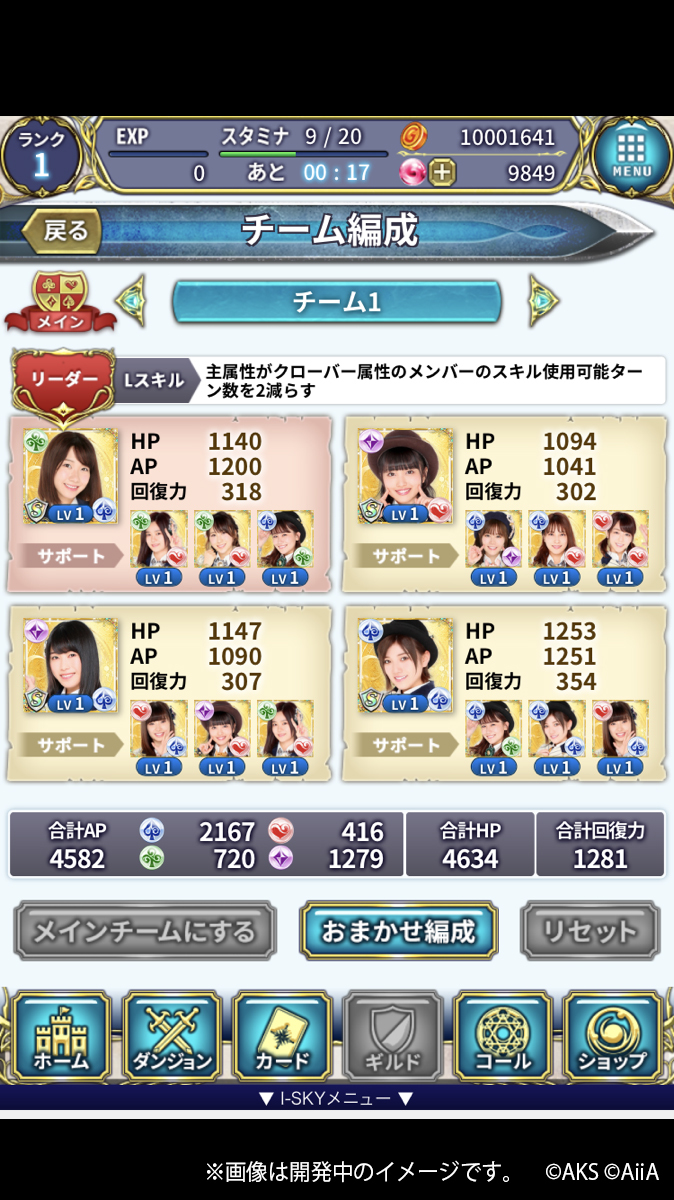Tap the リセット reset button
The image size is (674, 1200).
click(590, 931)
